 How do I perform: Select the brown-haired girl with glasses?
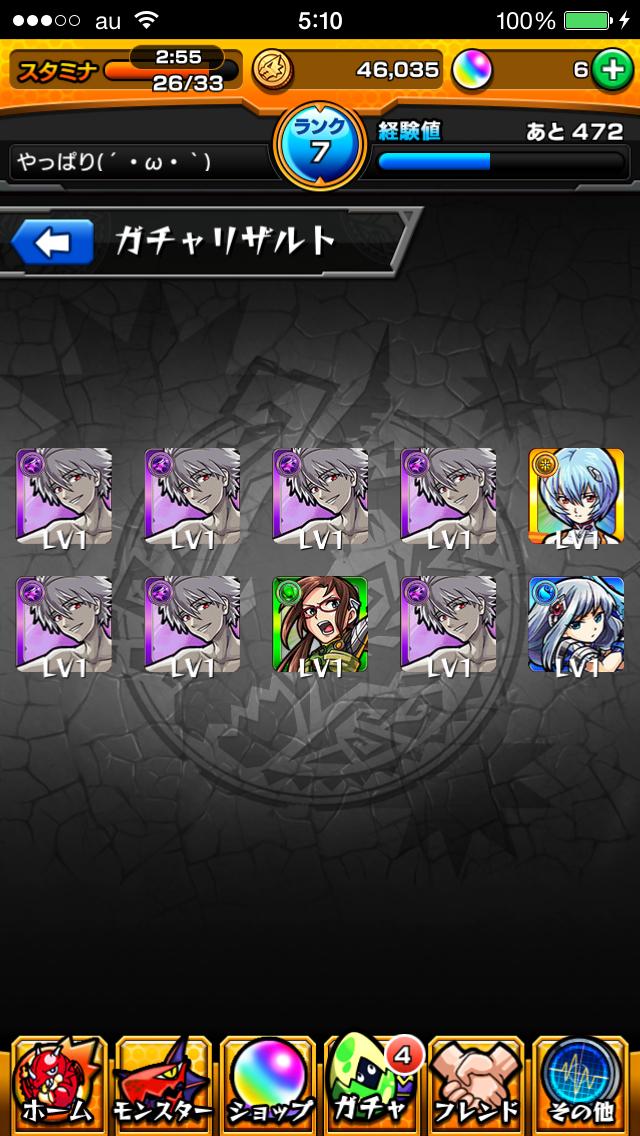[320, 624]
